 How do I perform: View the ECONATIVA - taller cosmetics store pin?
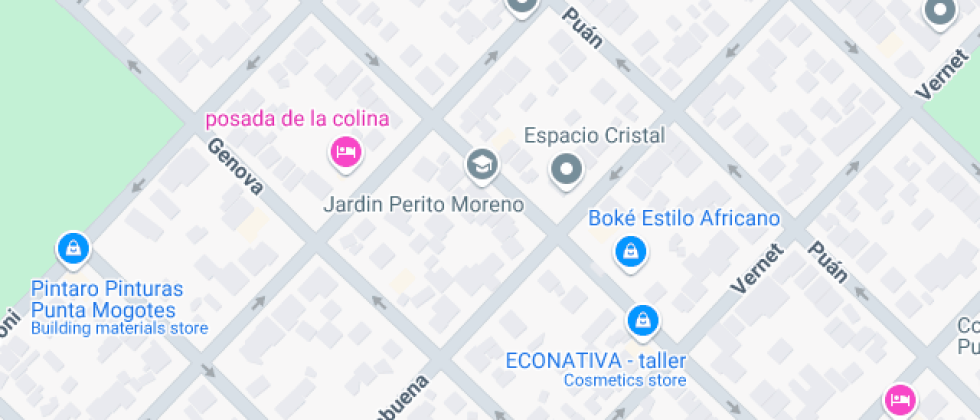tap(642, 321)
